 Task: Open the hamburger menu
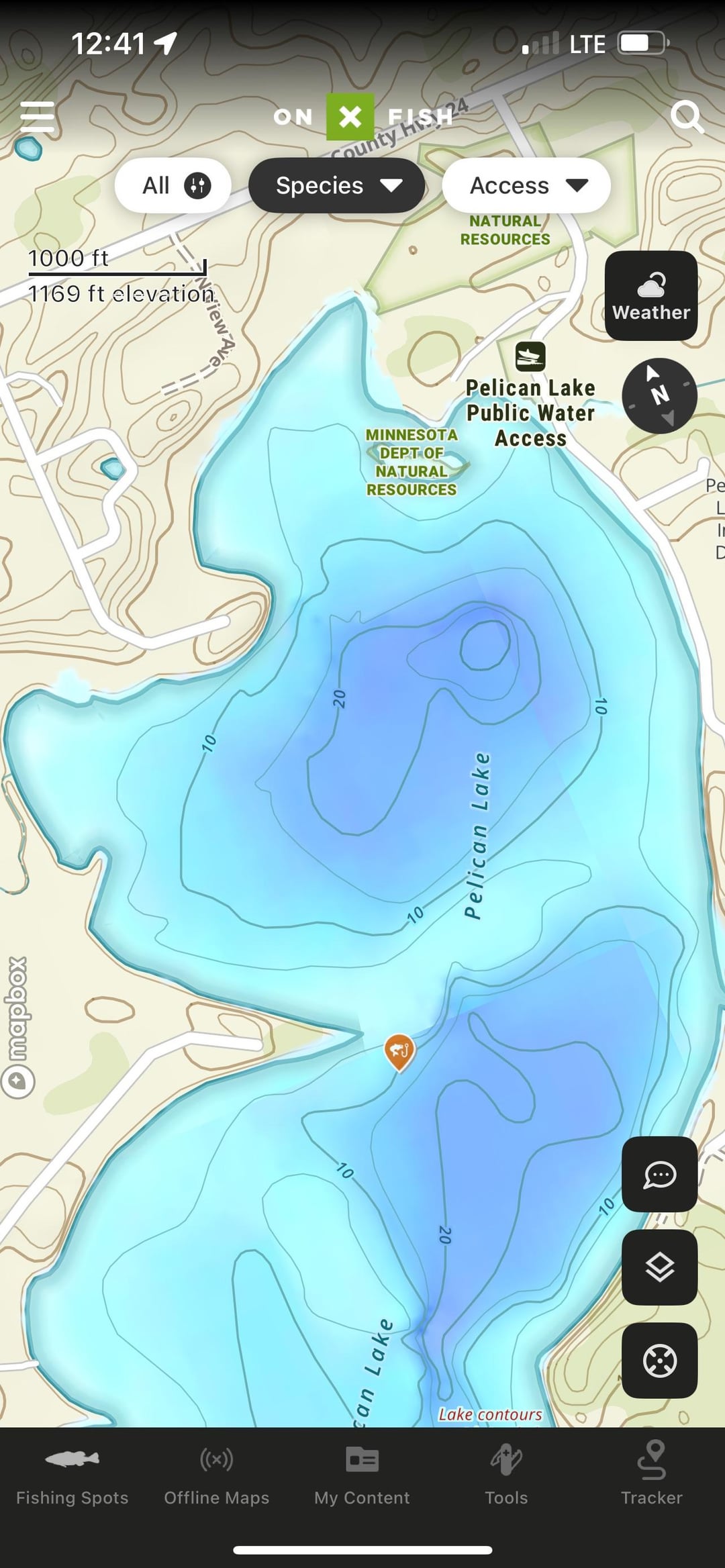(x=38, y=117)
